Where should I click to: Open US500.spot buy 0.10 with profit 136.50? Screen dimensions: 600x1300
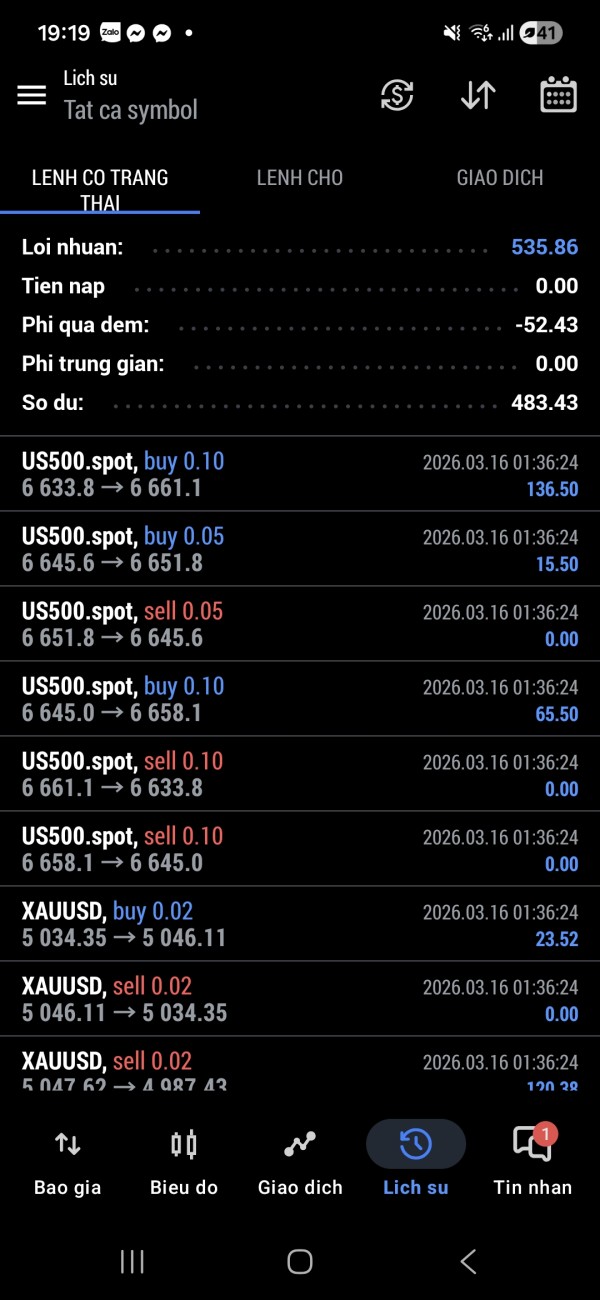(300, 474)
